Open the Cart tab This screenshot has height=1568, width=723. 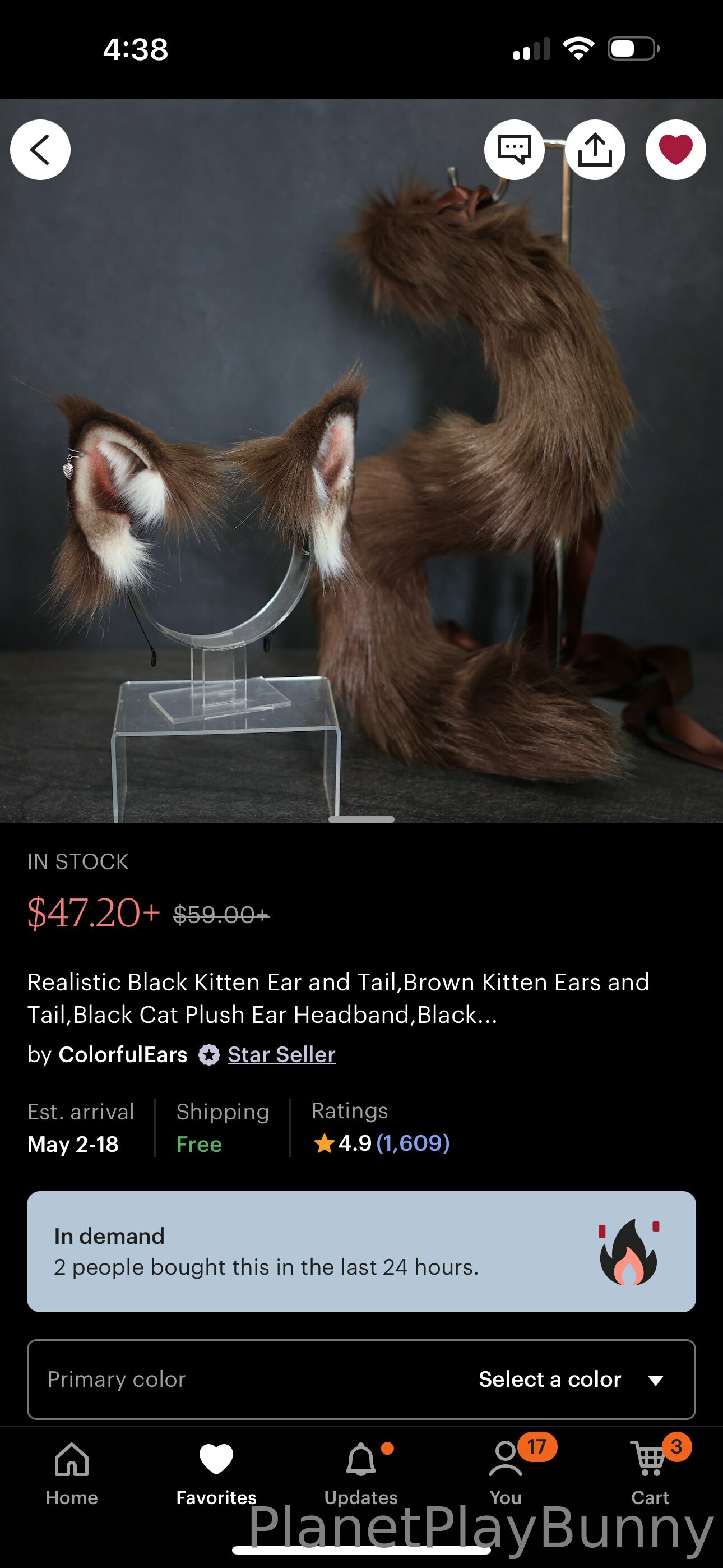tap(650, 1473)
